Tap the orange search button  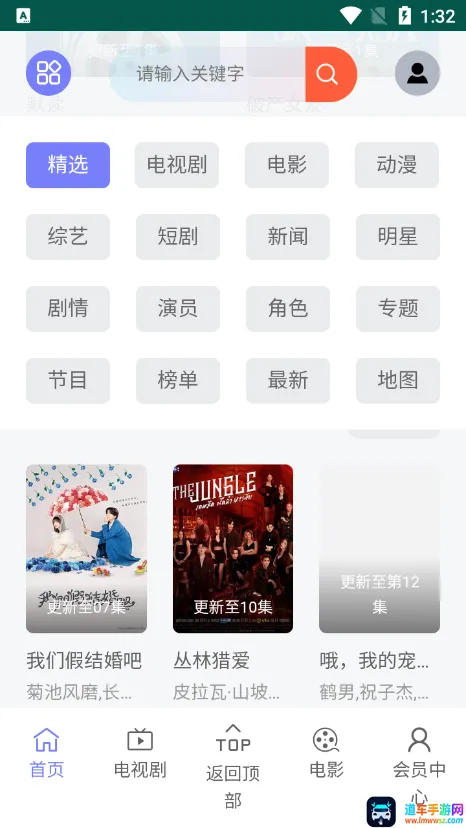click(x=331, y=74)
